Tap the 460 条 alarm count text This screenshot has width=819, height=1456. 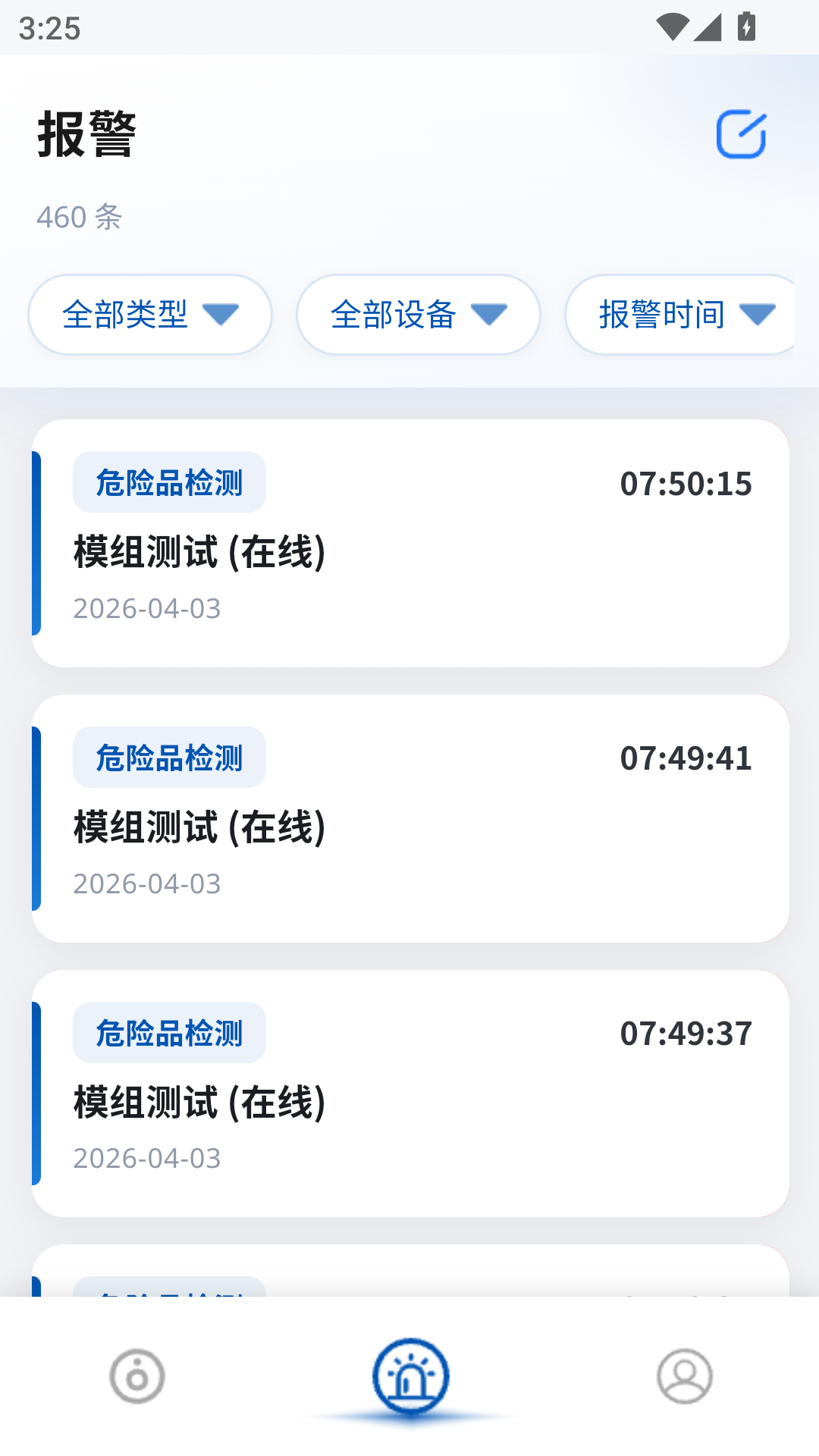(x=78, y=218)
